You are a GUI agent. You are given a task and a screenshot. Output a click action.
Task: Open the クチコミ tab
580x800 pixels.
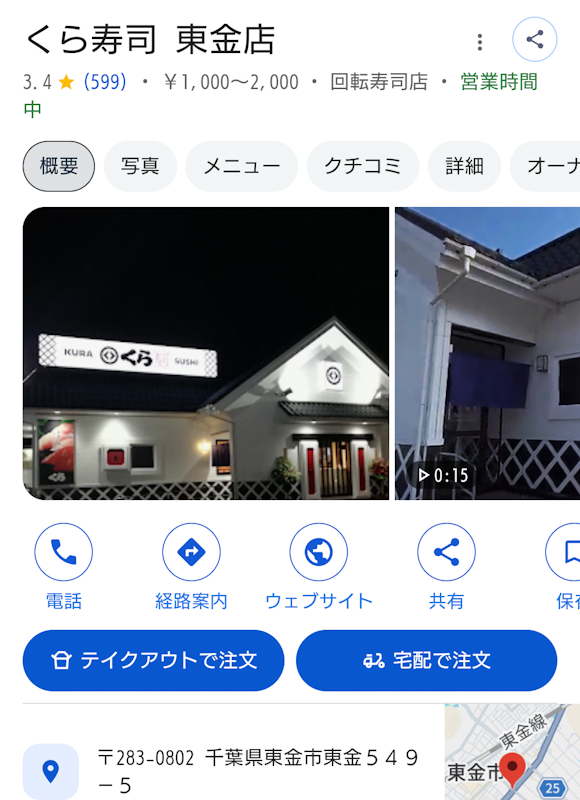[x=363, y=166]
